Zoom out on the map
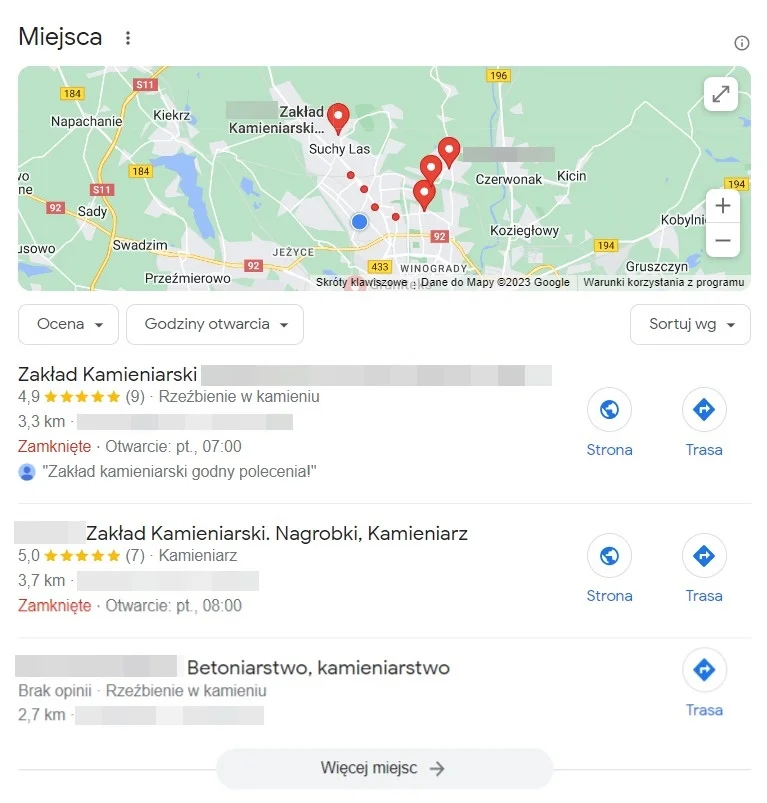 coord(723,240)
